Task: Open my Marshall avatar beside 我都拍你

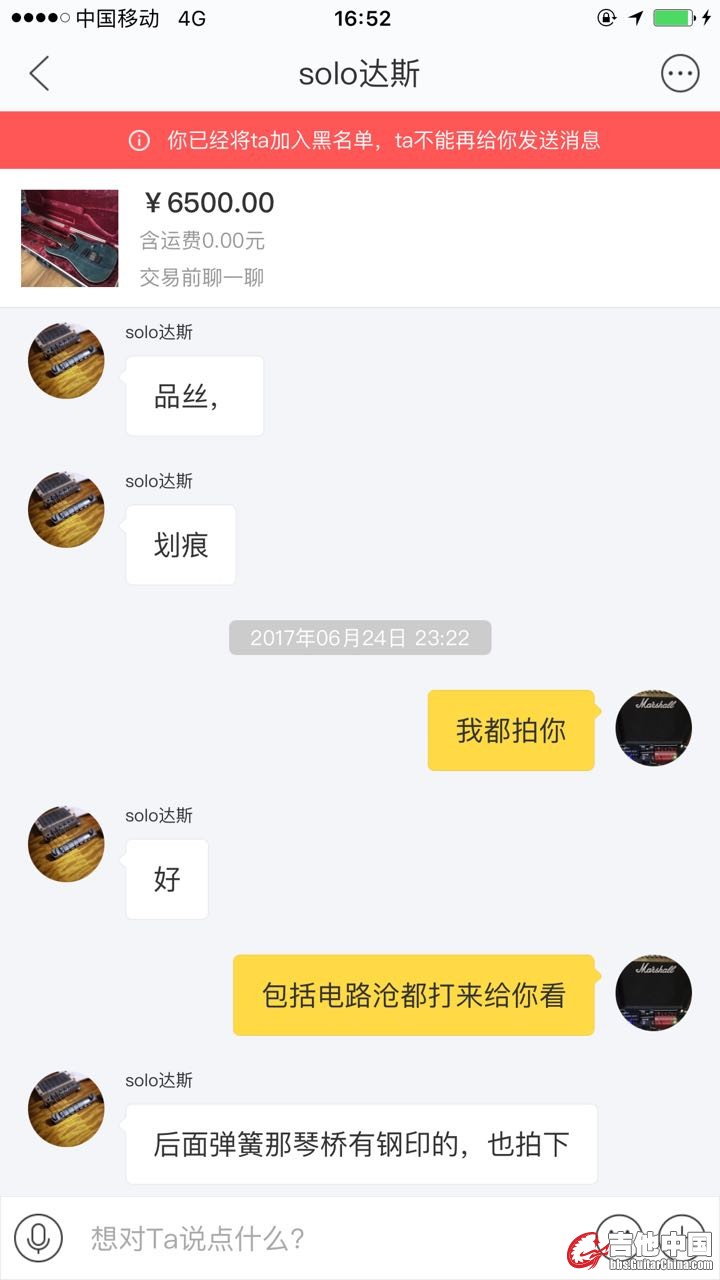Action: coord(654,729)
